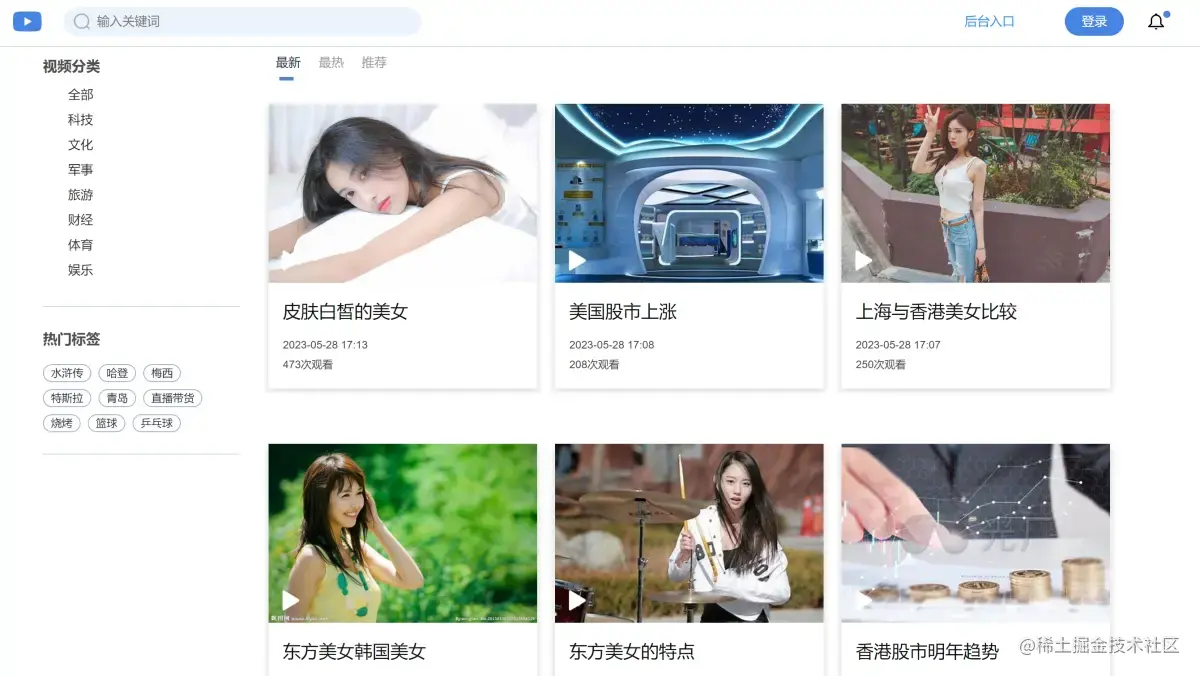The height and width of the screenshot is (676, 1200).
Task: Tap the 乒乓球 tag chip
Action: pyautogui.click(x=158, y=423)
